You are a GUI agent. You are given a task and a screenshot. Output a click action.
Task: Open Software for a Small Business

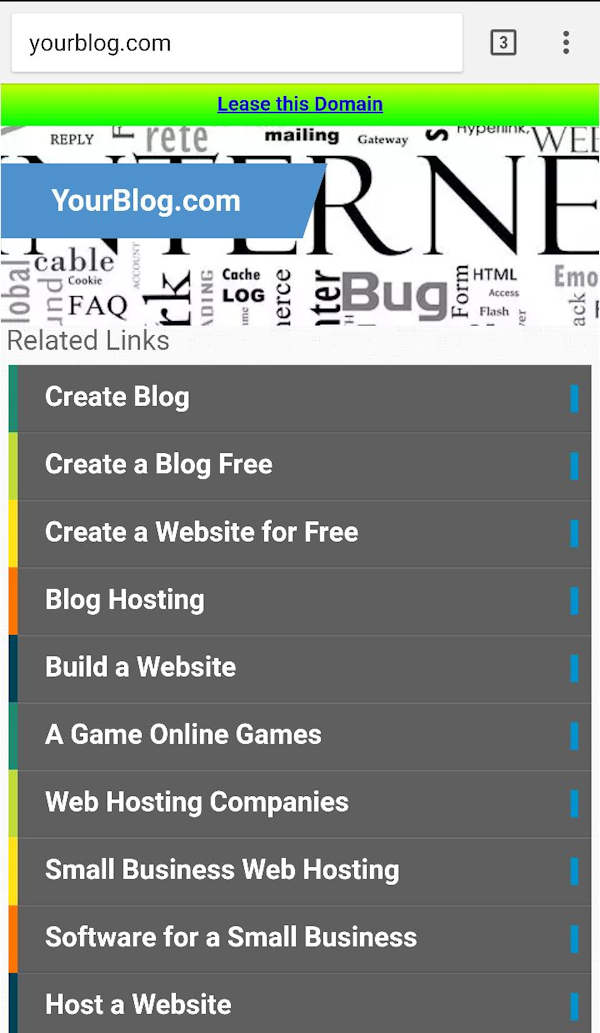300,938
